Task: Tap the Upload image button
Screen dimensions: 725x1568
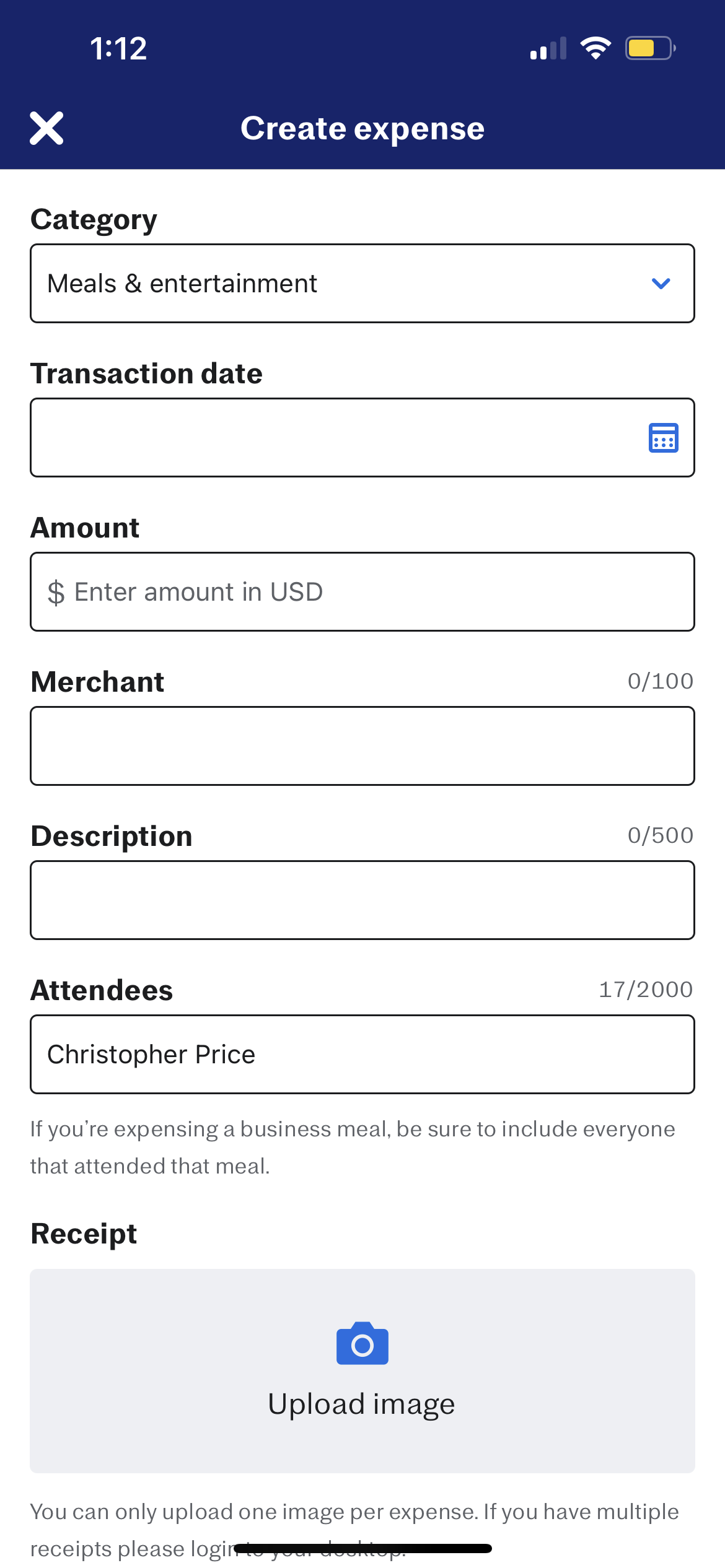Action: click(x=361, y=1404)
